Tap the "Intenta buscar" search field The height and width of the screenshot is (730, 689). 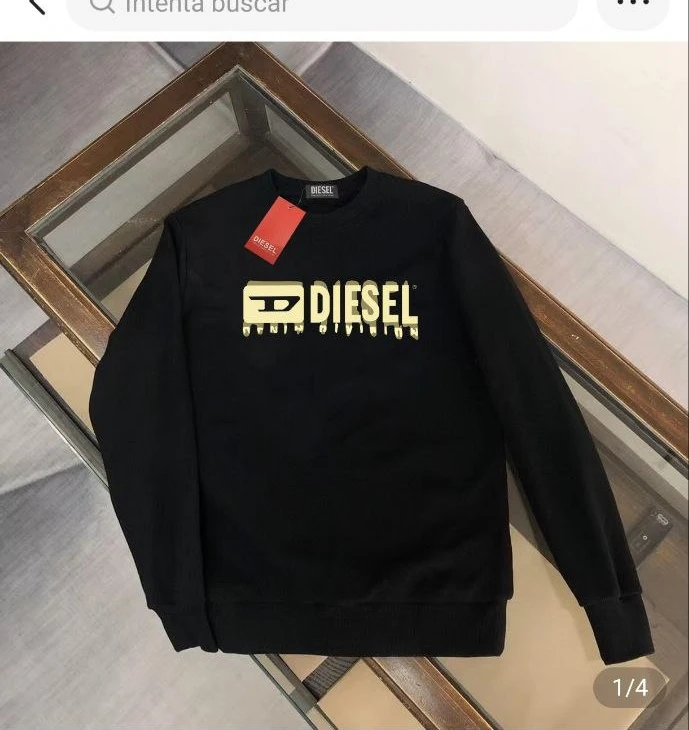[320, 8]
